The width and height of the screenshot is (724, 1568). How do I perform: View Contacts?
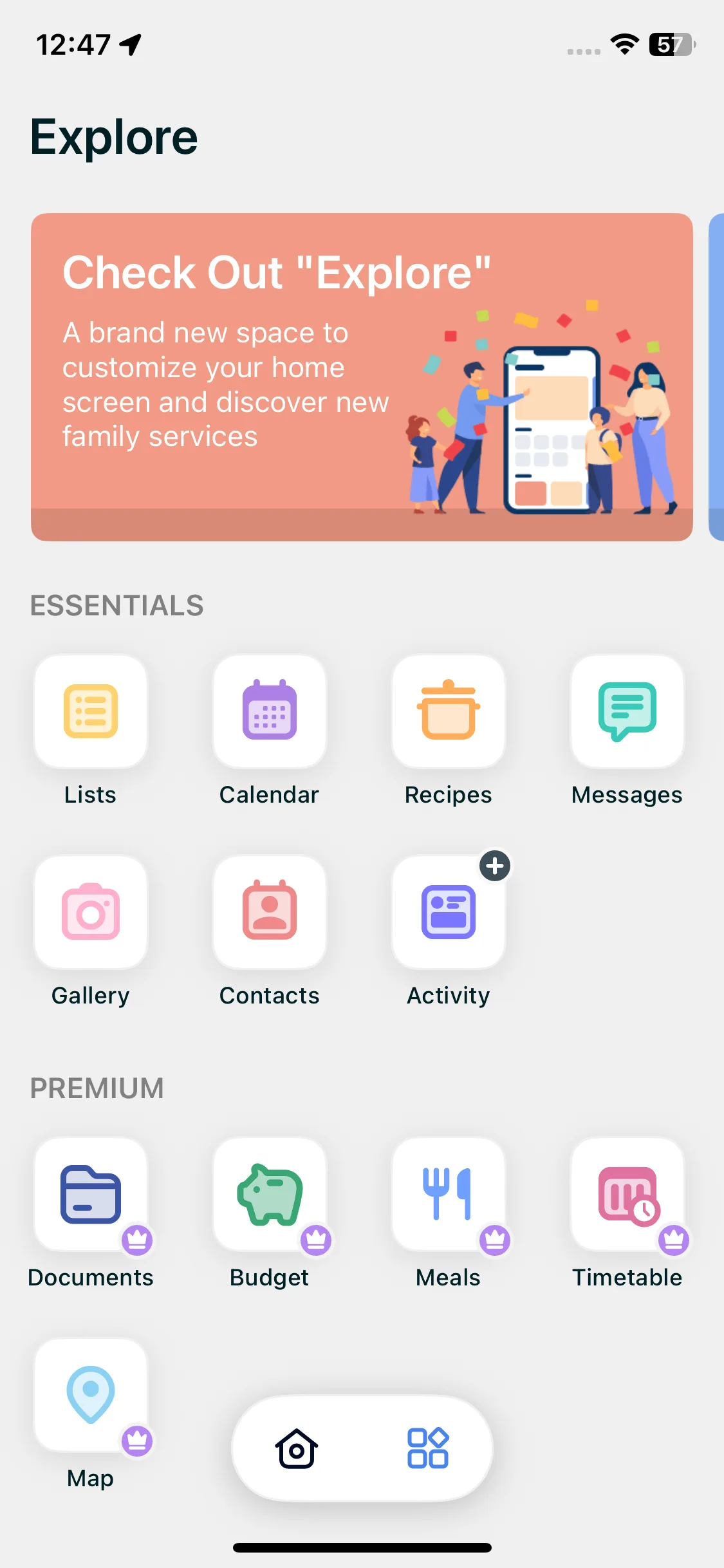270,913
